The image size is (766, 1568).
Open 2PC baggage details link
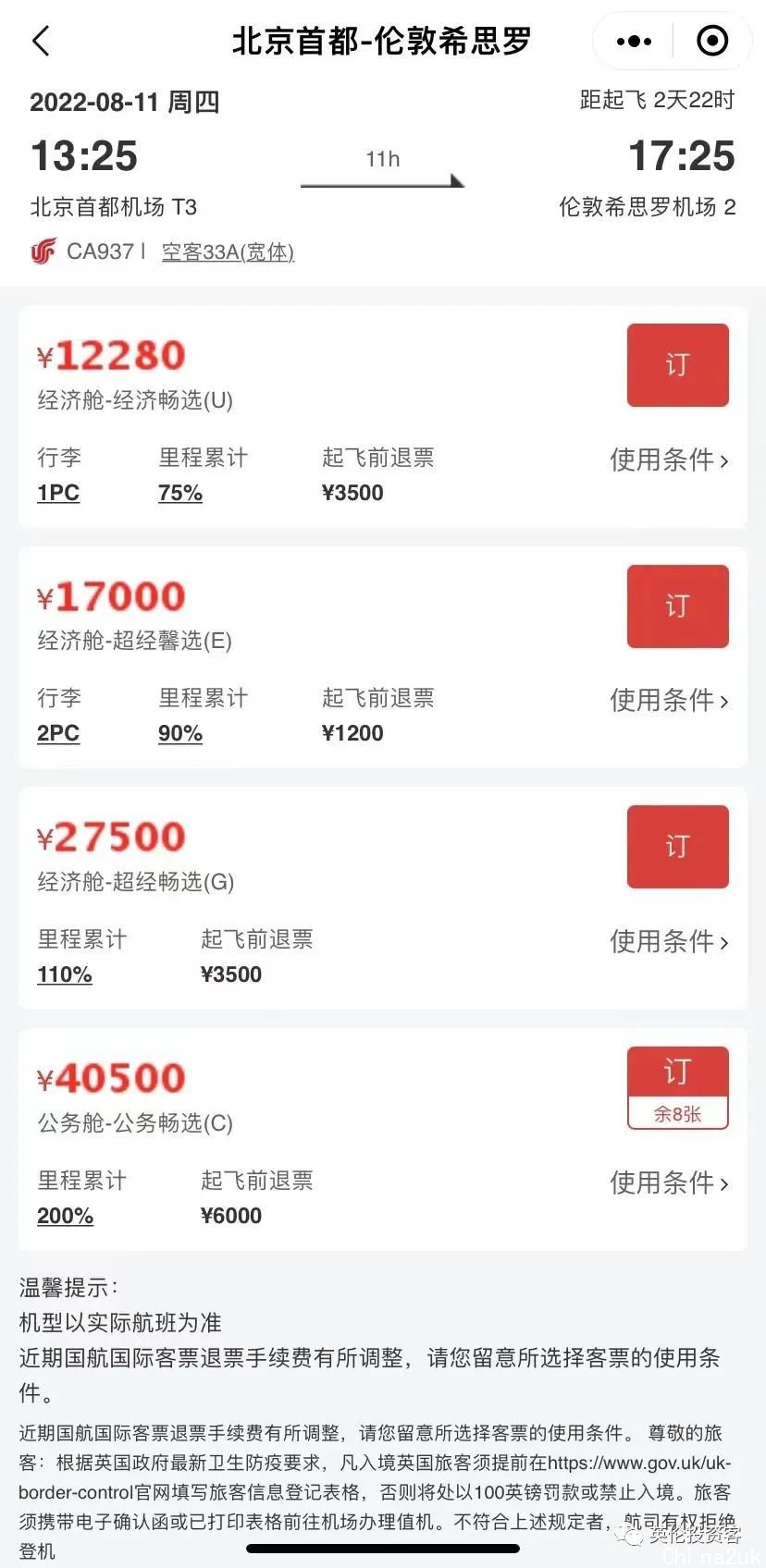(58, 733)
